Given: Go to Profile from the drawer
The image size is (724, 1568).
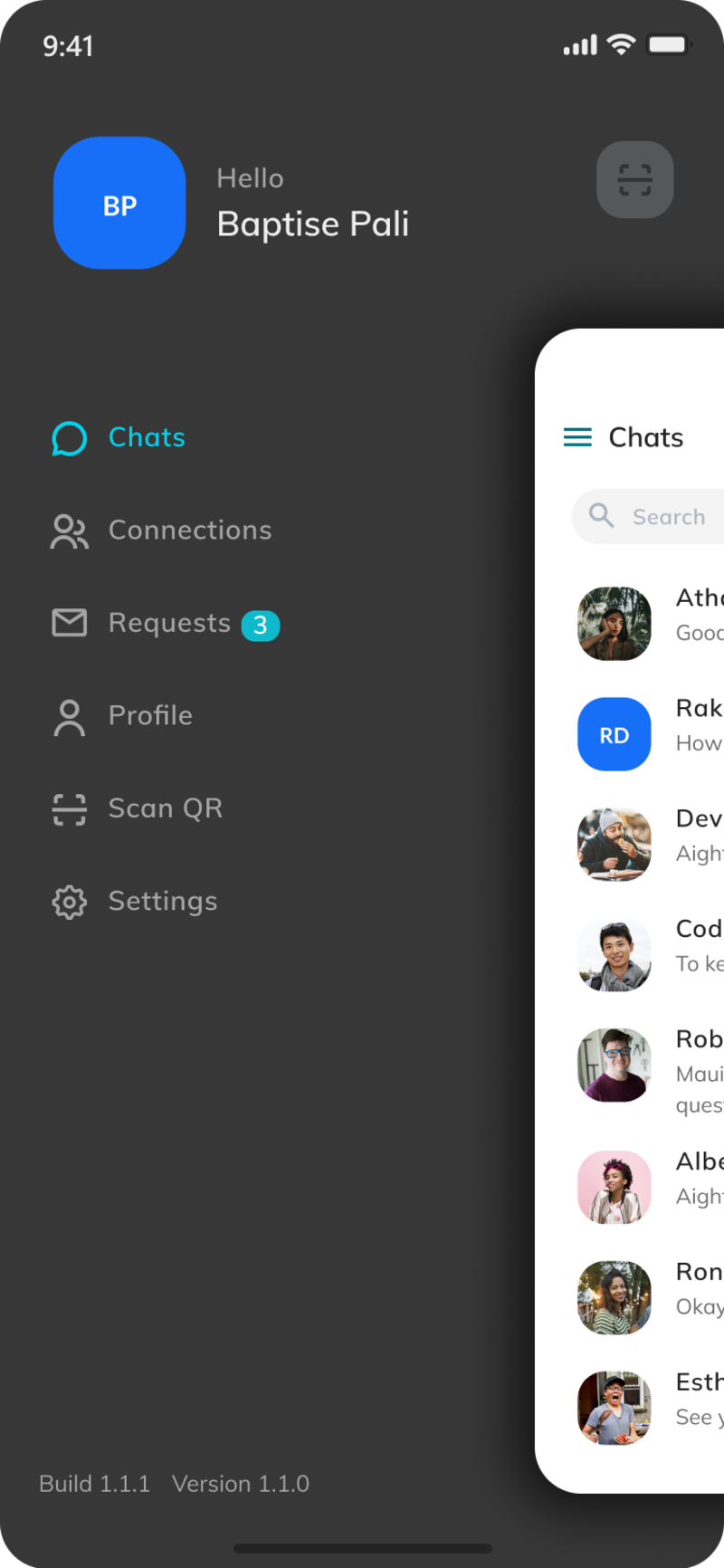Looking at the screenshot, I should coord(149,716).
